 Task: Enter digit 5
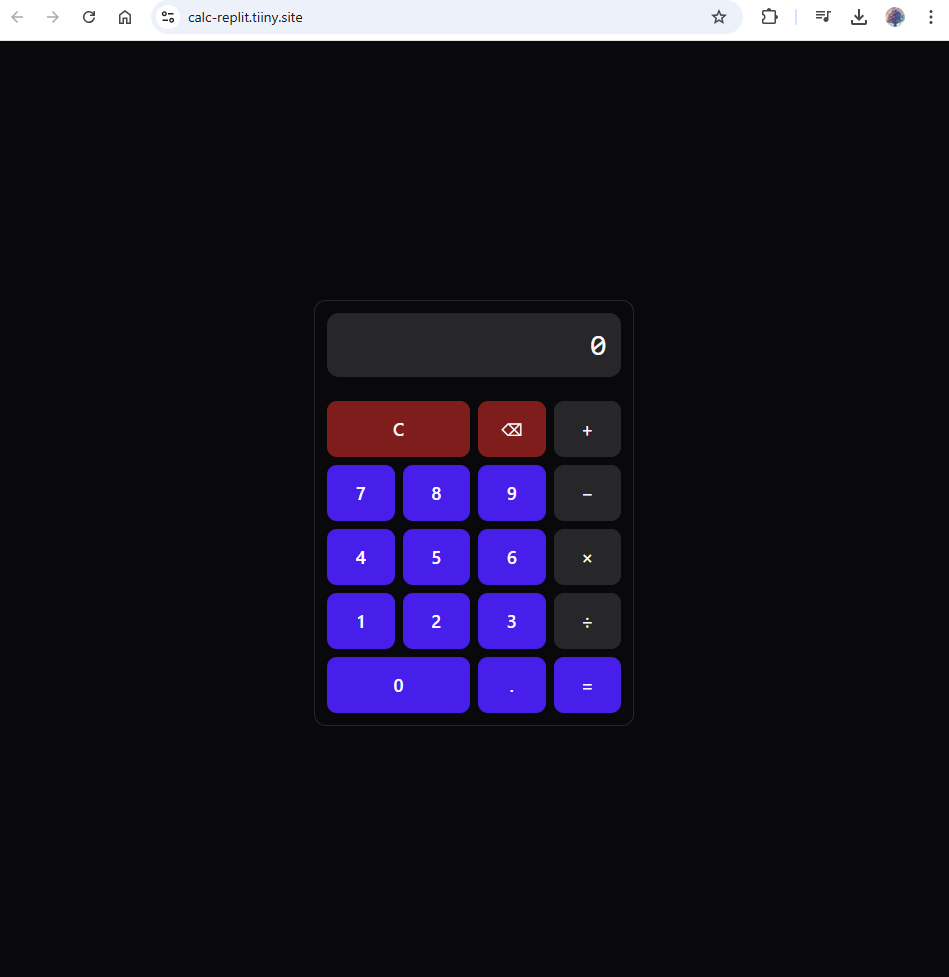pyautogui.click(x=436, y=557)
